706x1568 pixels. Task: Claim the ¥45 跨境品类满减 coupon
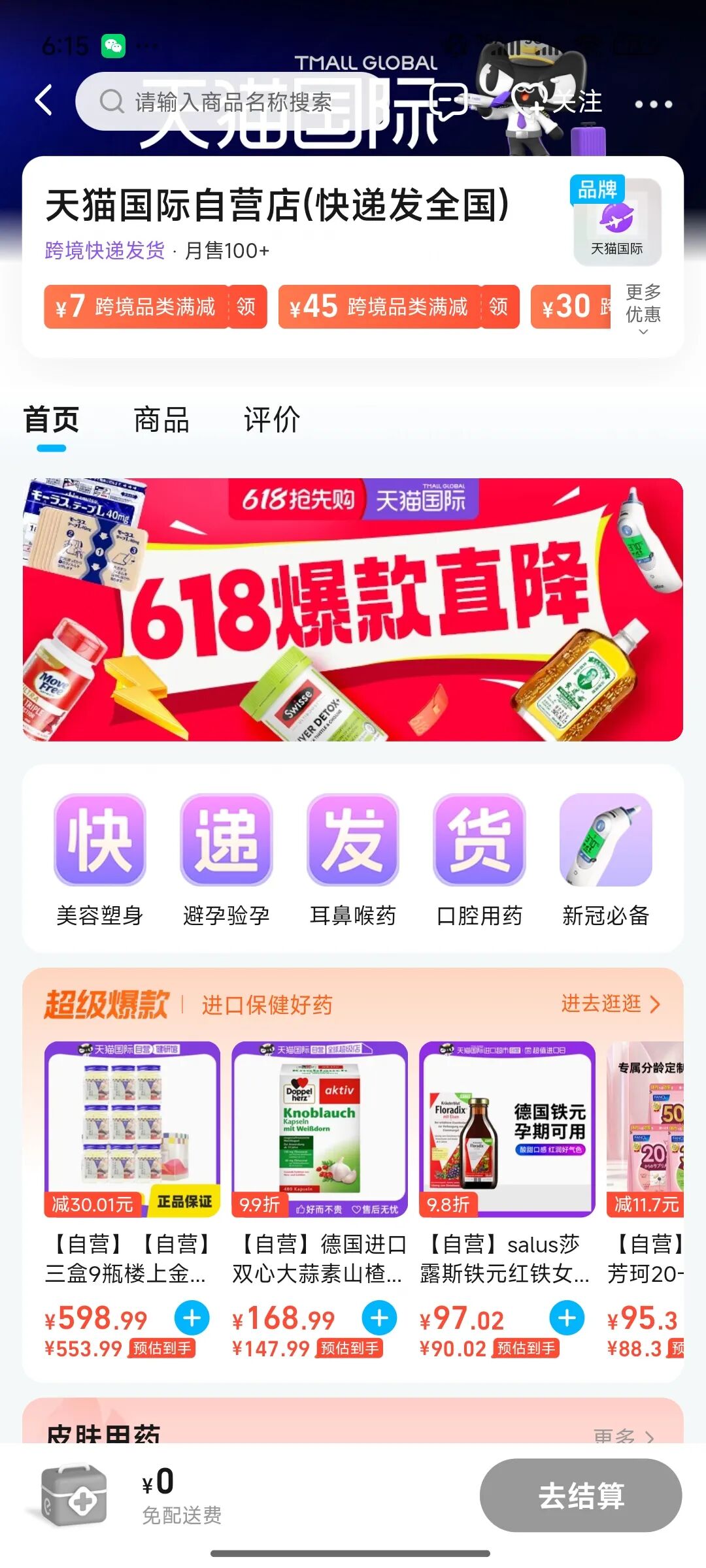tap(399, 306)
